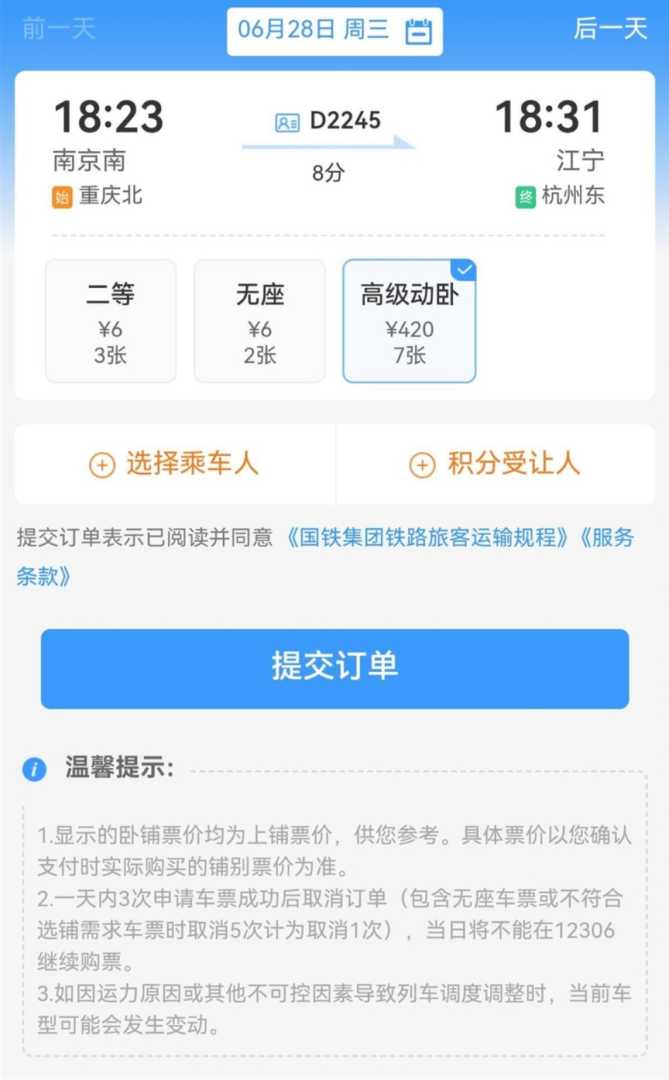Select the 二等 seat option

pos(111,321)
